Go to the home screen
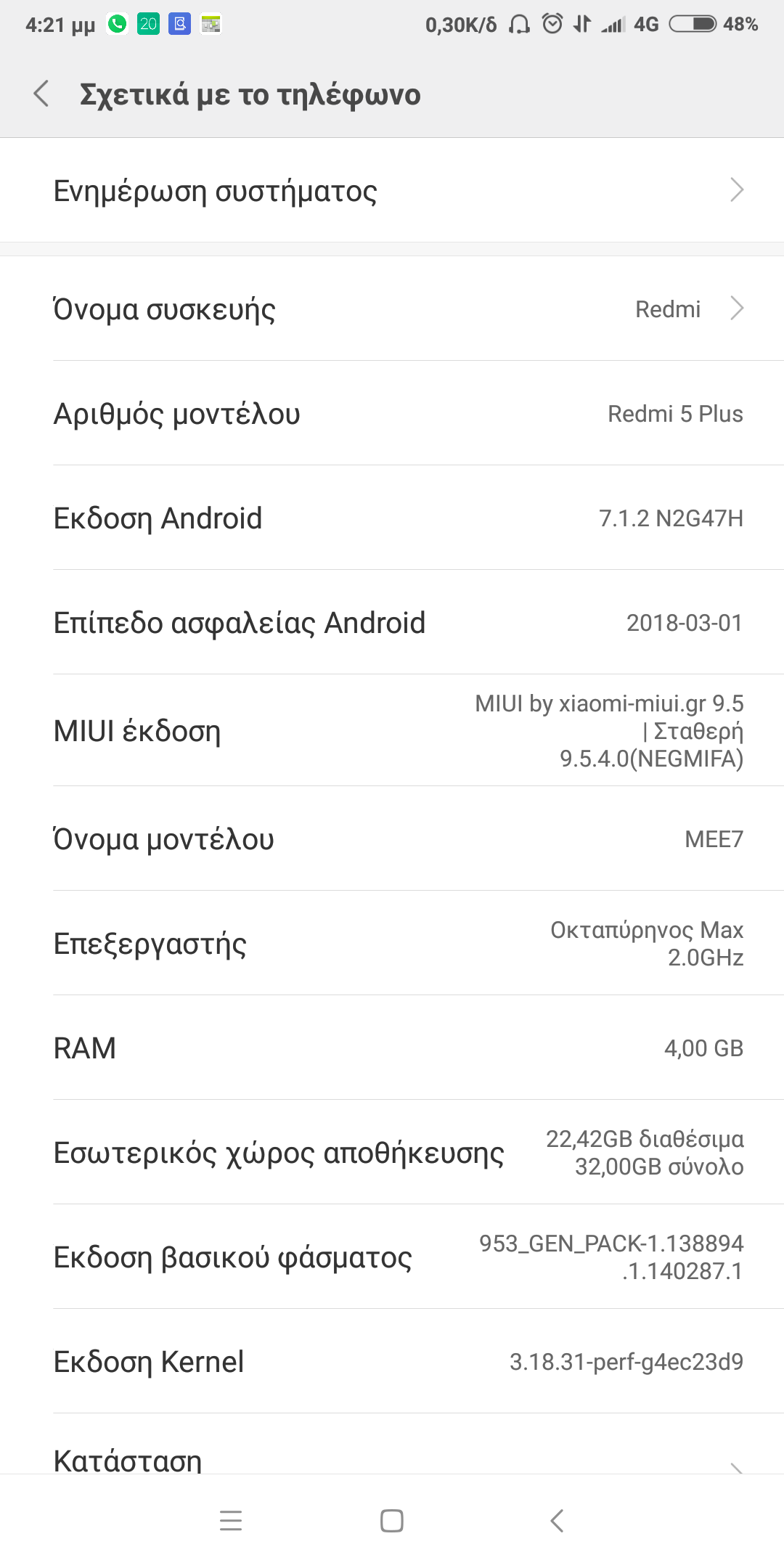The width and height of the screenshot is (784, 1568). click(x=392, y=1521)
